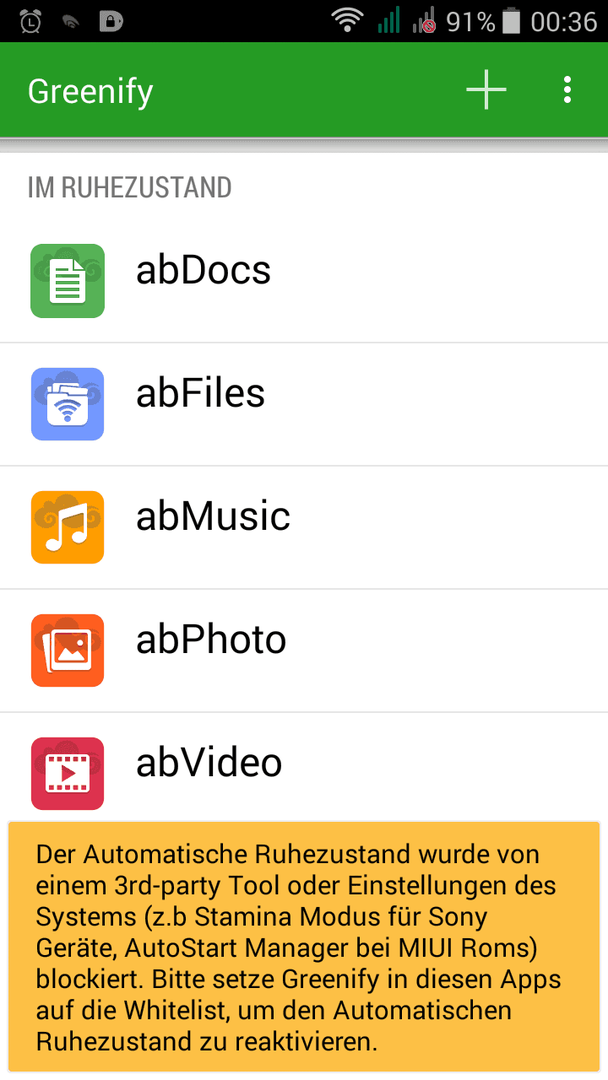Image resolution: width=608 pixels, height=1080 pixels.
Task: Add an app with the plus icon
Action: [486, 90]
